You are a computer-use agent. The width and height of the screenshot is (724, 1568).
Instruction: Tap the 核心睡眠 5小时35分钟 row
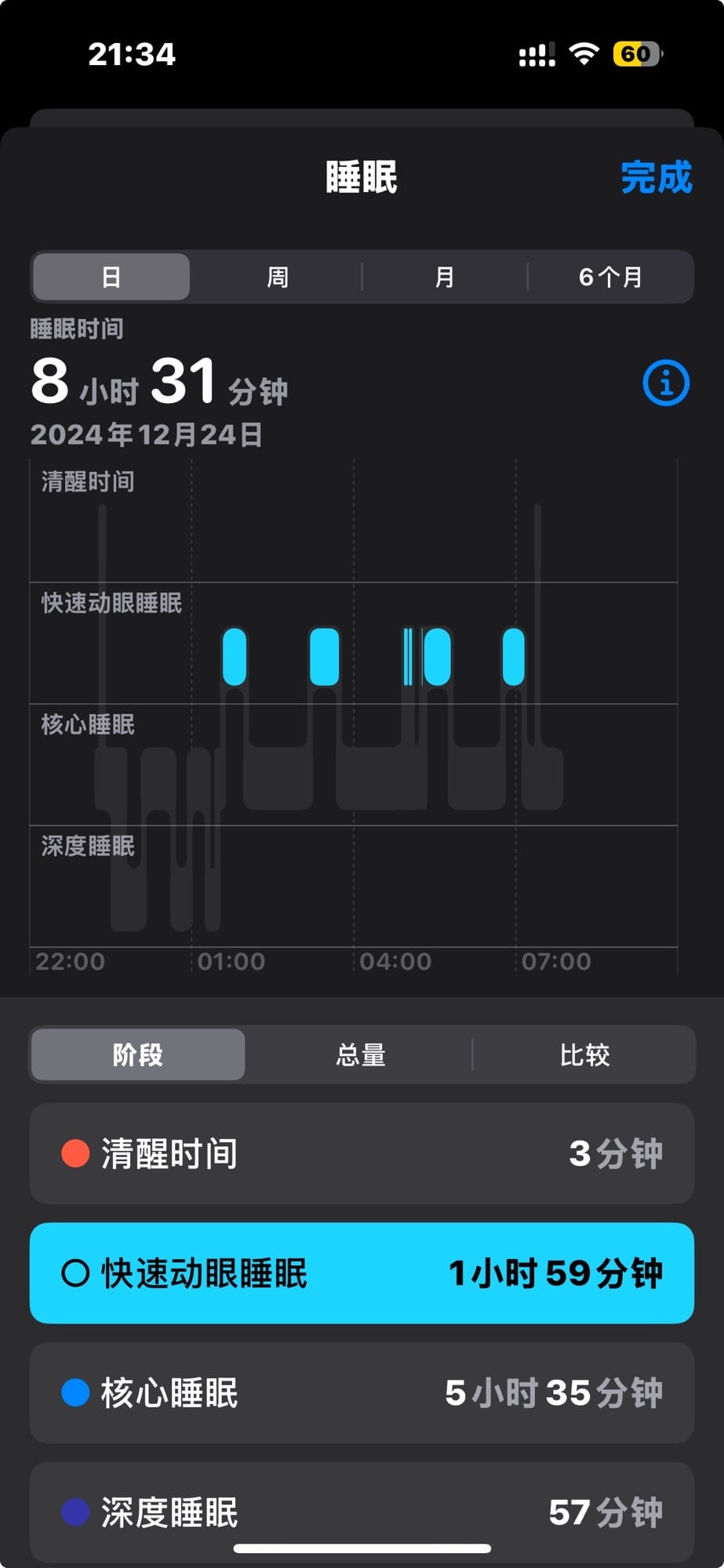361,1392
